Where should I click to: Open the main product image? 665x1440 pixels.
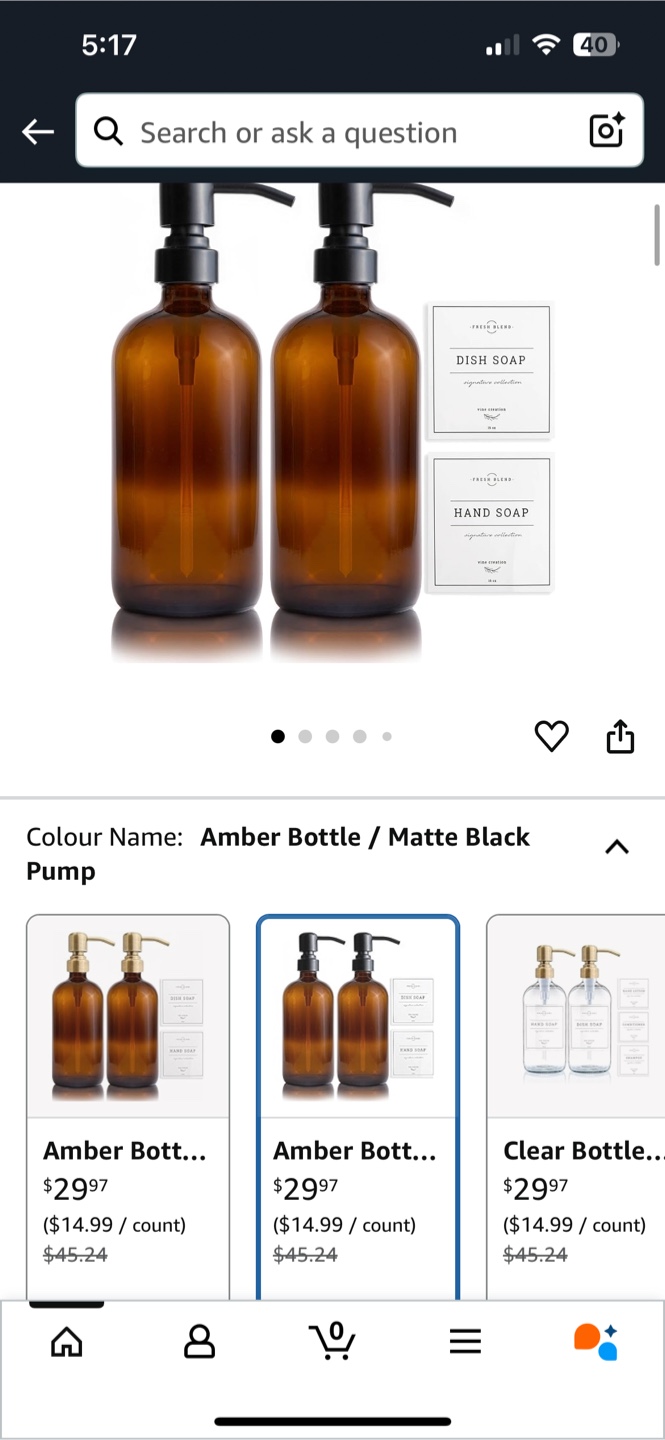click(x=330, y=430)
